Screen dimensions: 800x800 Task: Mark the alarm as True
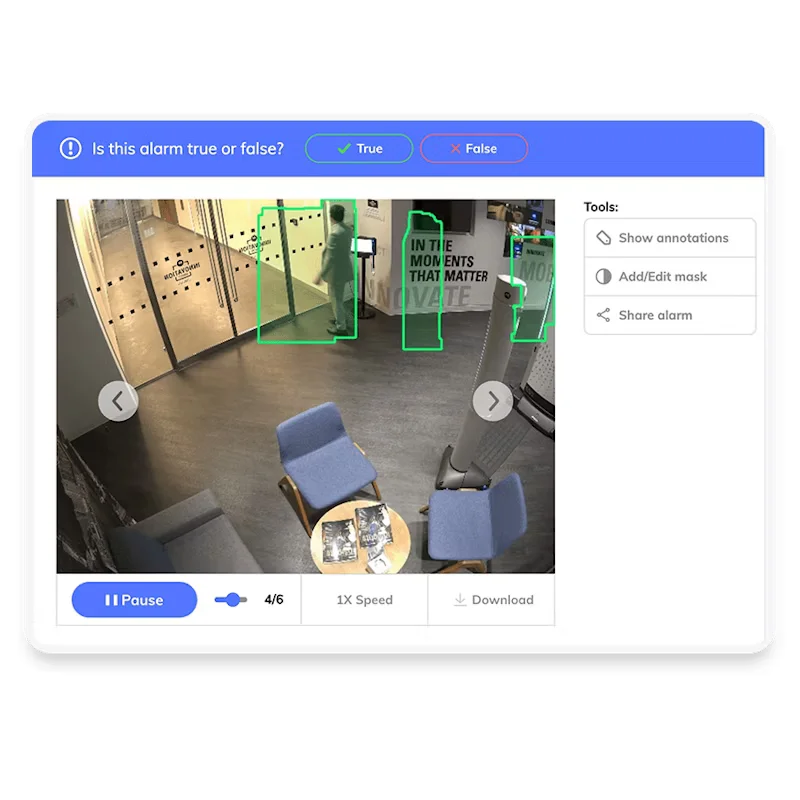[x=359, y=148]
